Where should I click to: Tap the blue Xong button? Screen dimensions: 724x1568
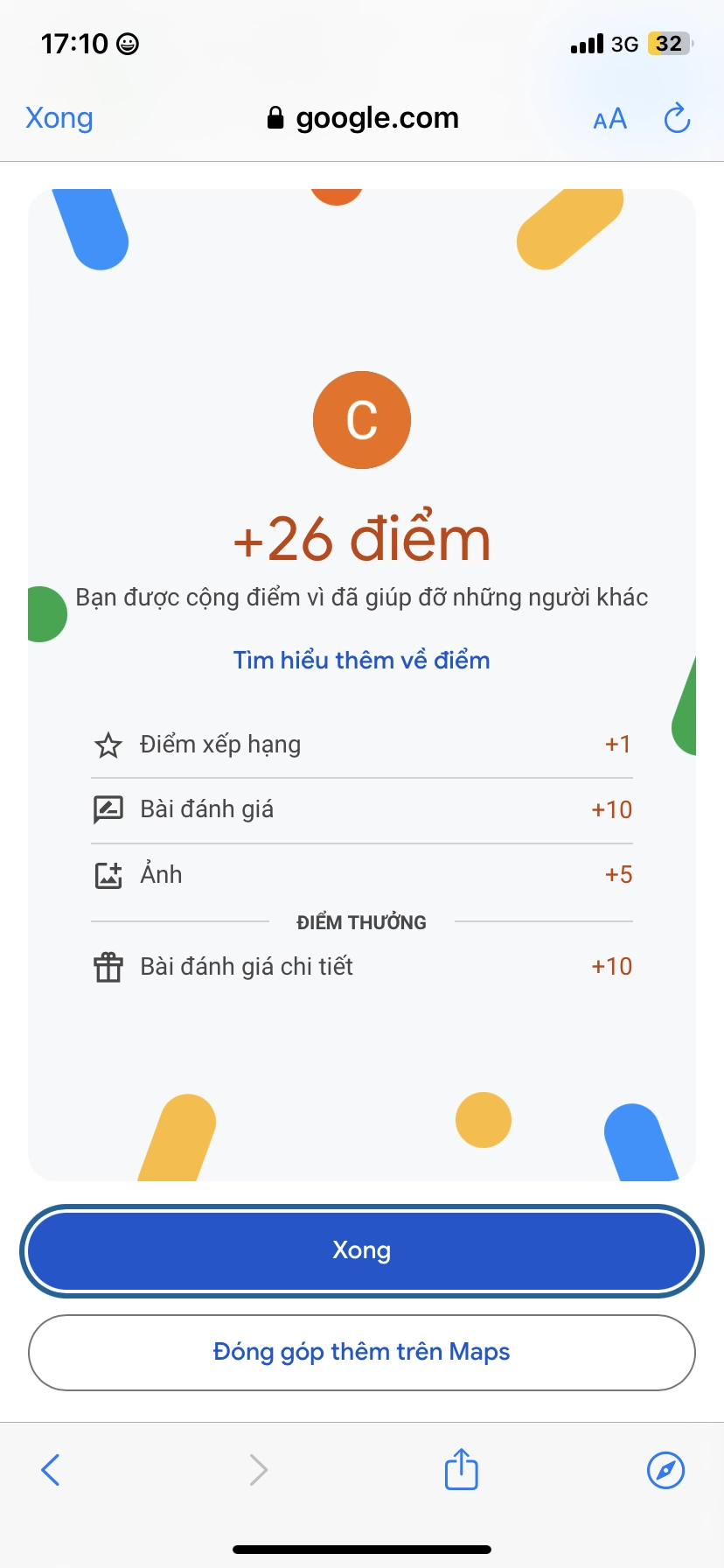tap(361, 1249)
